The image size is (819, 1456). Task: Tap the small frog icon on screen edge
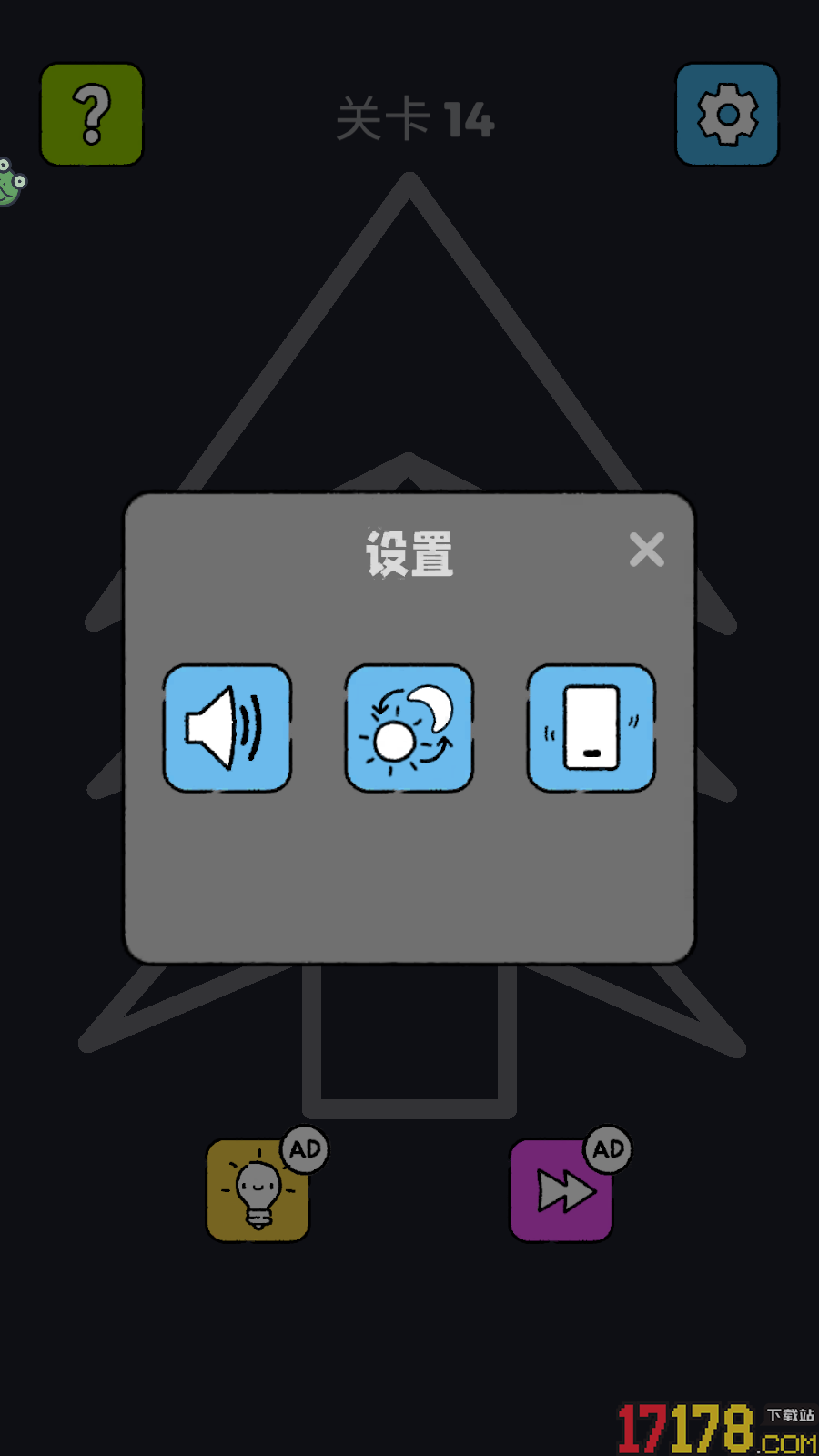pos(11,182)
